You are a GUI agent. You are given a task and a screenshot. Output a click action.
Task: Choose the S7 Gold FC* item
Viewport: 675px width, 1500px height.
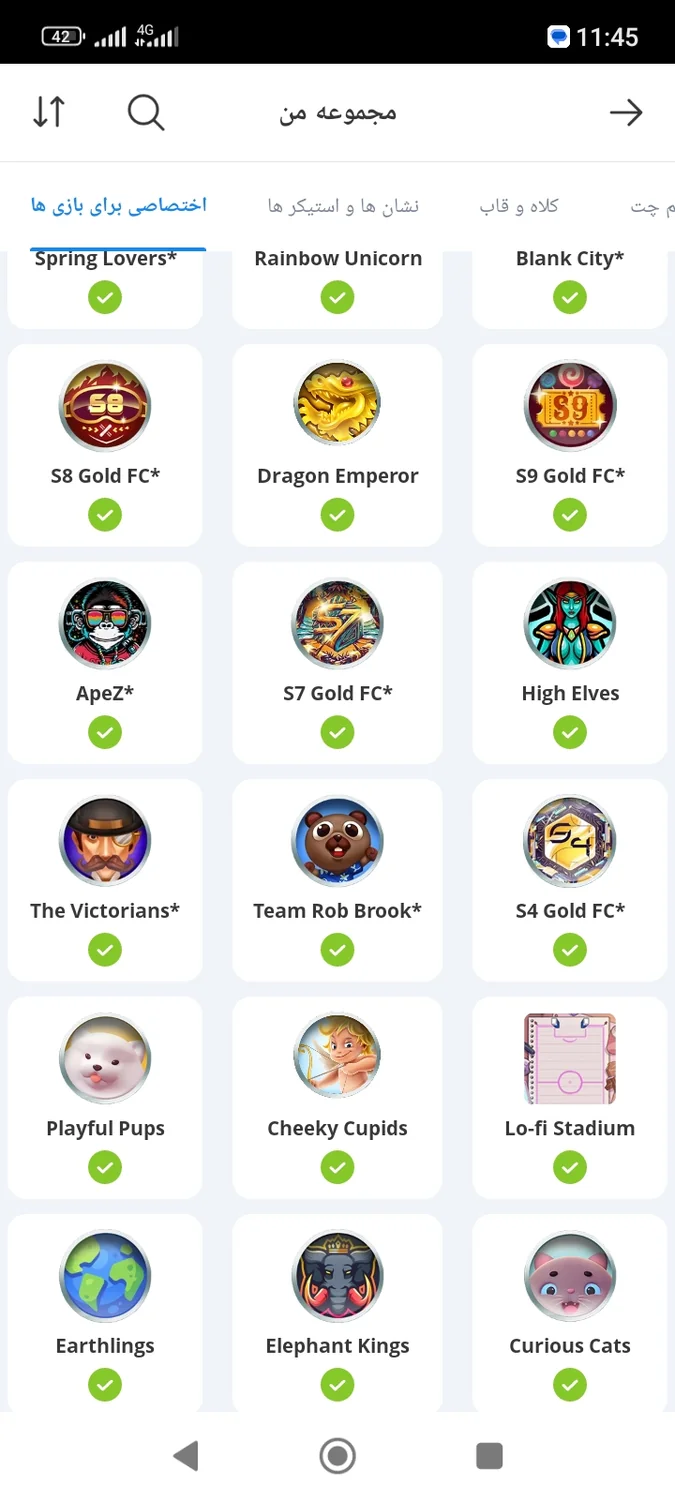pos(337,662)
